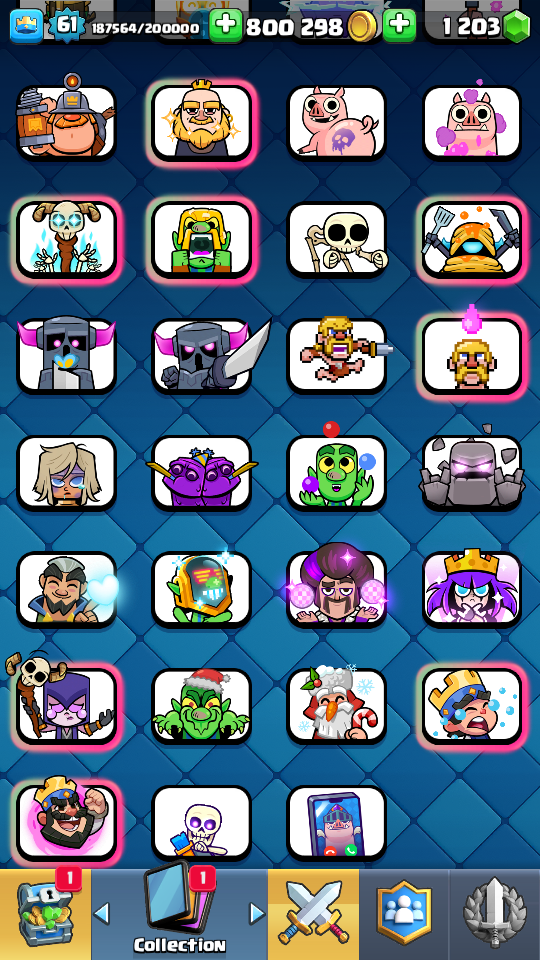Select the goblin with Santa hat emote
Screen dimensions: 540x960
[202, 705]
